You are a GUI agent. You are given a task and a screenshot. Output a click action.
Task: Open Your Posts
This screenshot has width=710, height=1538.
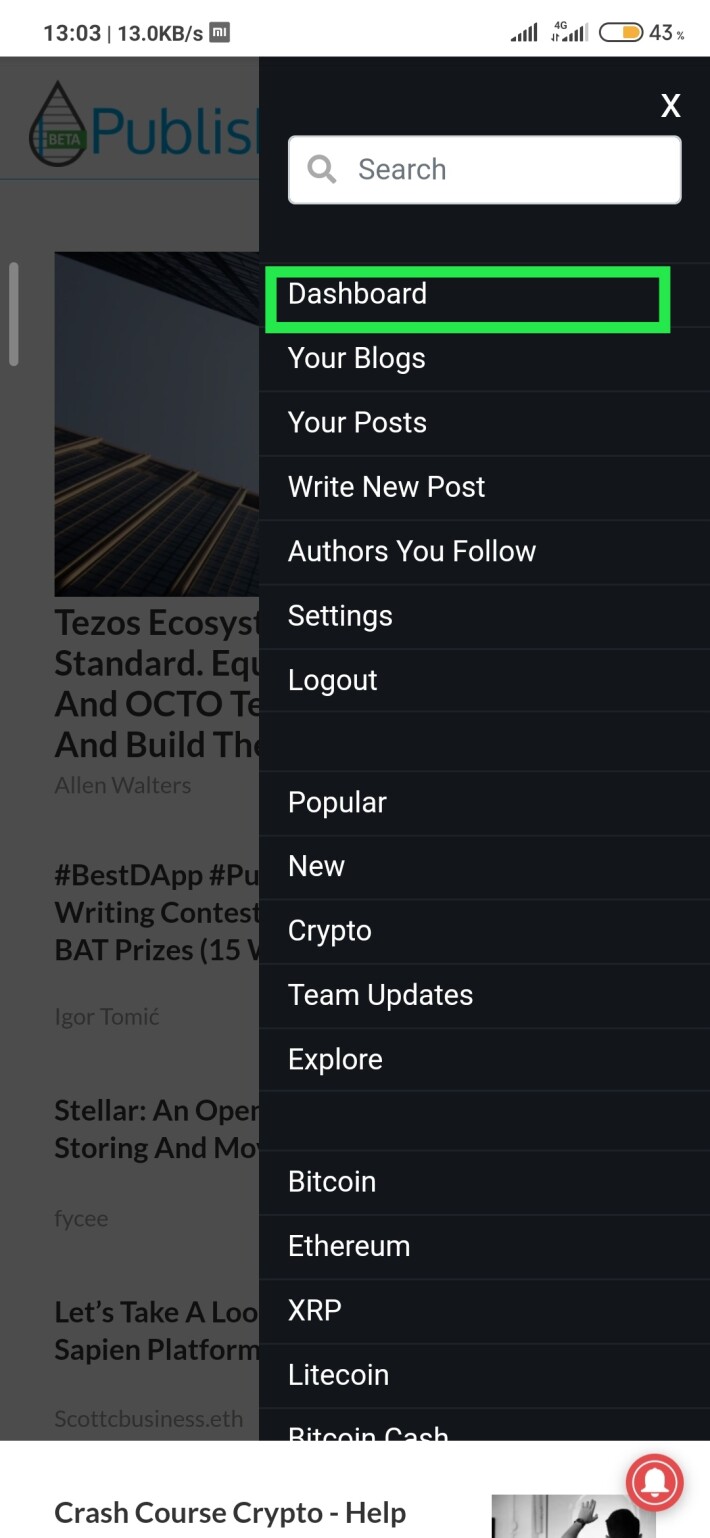484,422
